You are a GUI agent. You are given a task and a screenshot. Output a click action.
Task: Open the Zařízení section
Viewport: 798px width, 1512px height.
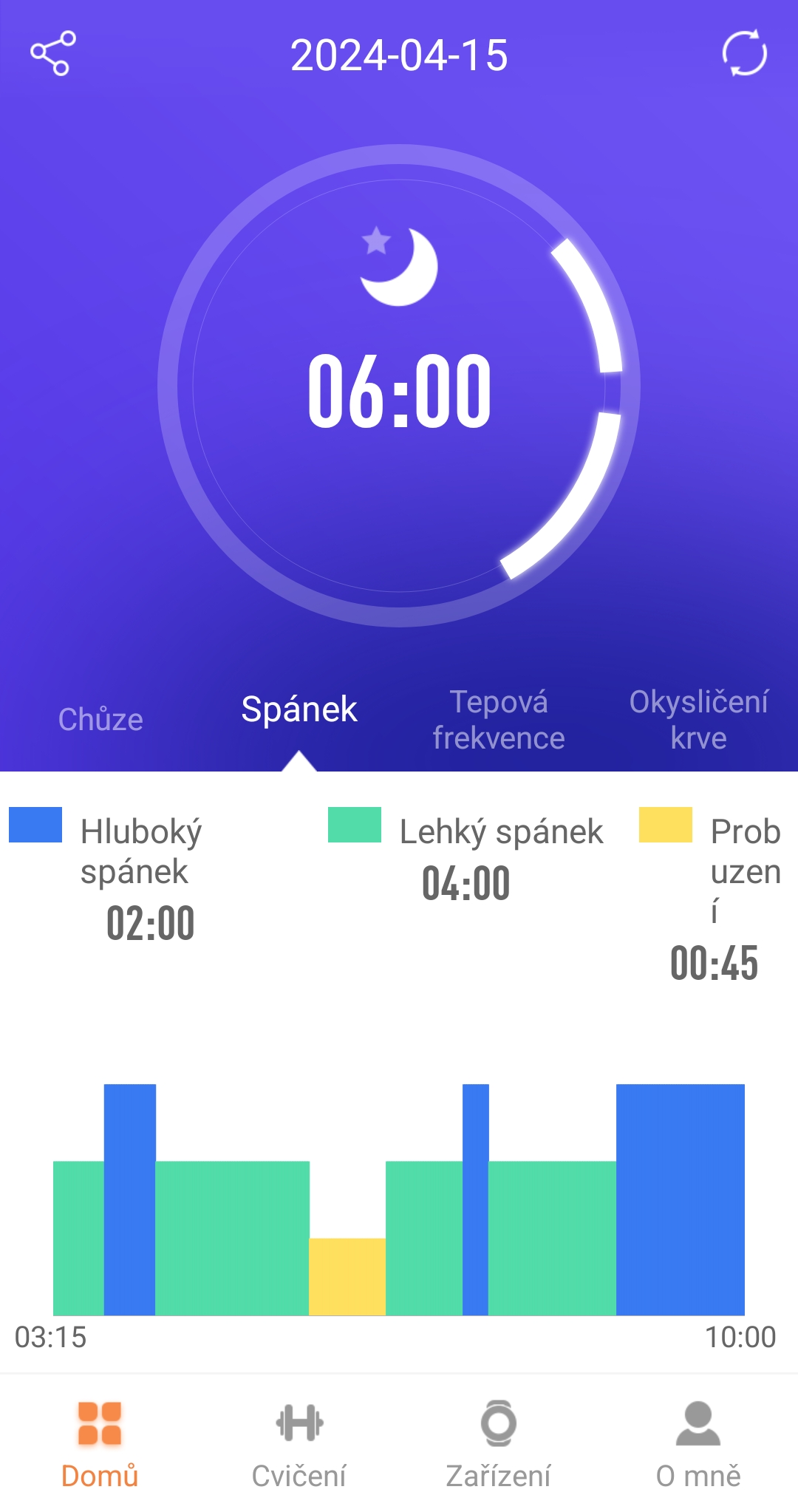(x=499, y=1444)
